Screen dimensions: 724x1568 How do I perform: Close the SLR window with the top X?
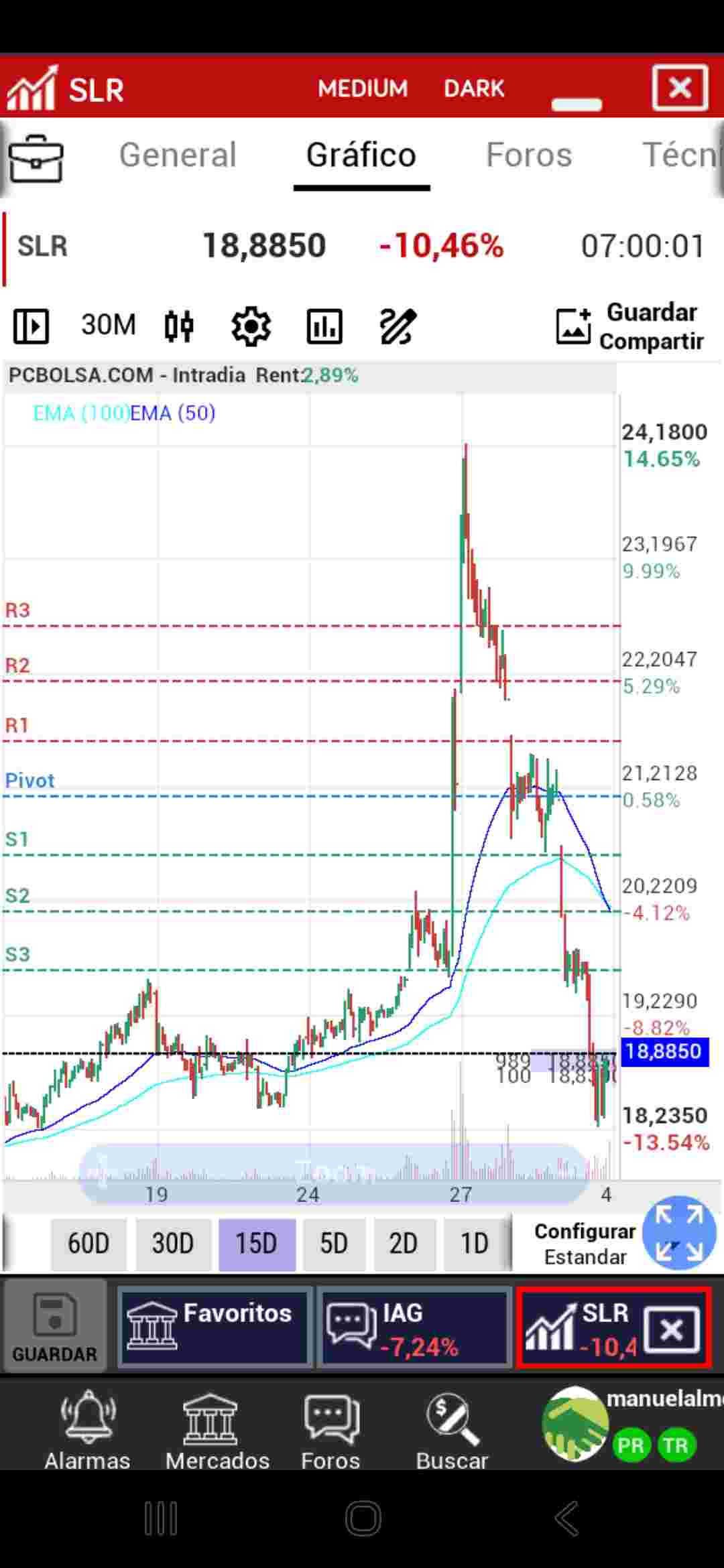680,88
